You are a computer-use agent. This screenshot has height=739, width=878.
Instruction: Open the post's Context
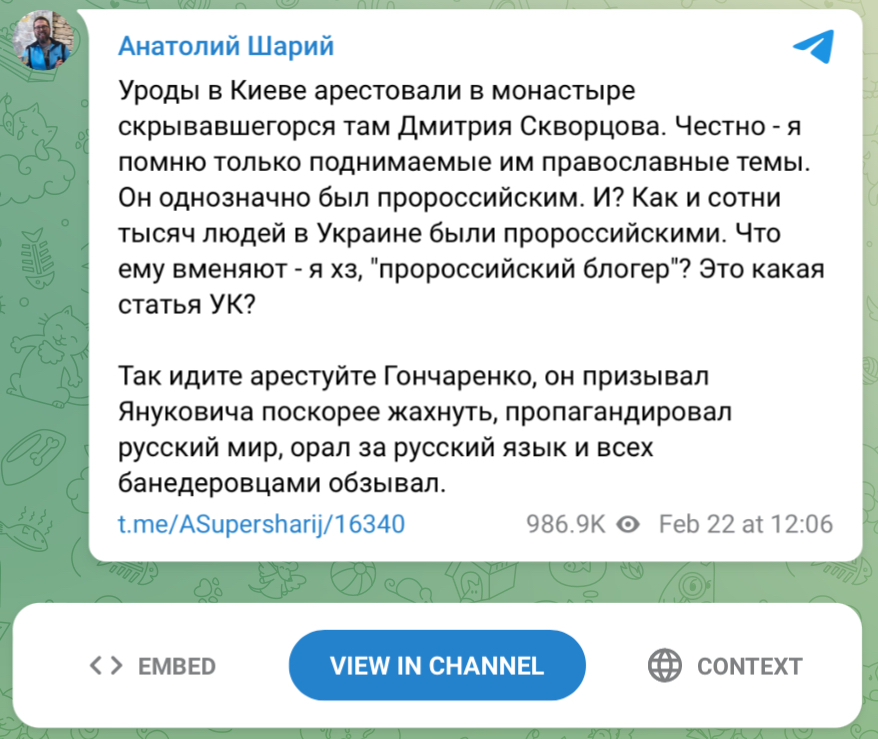click(725, 666)
